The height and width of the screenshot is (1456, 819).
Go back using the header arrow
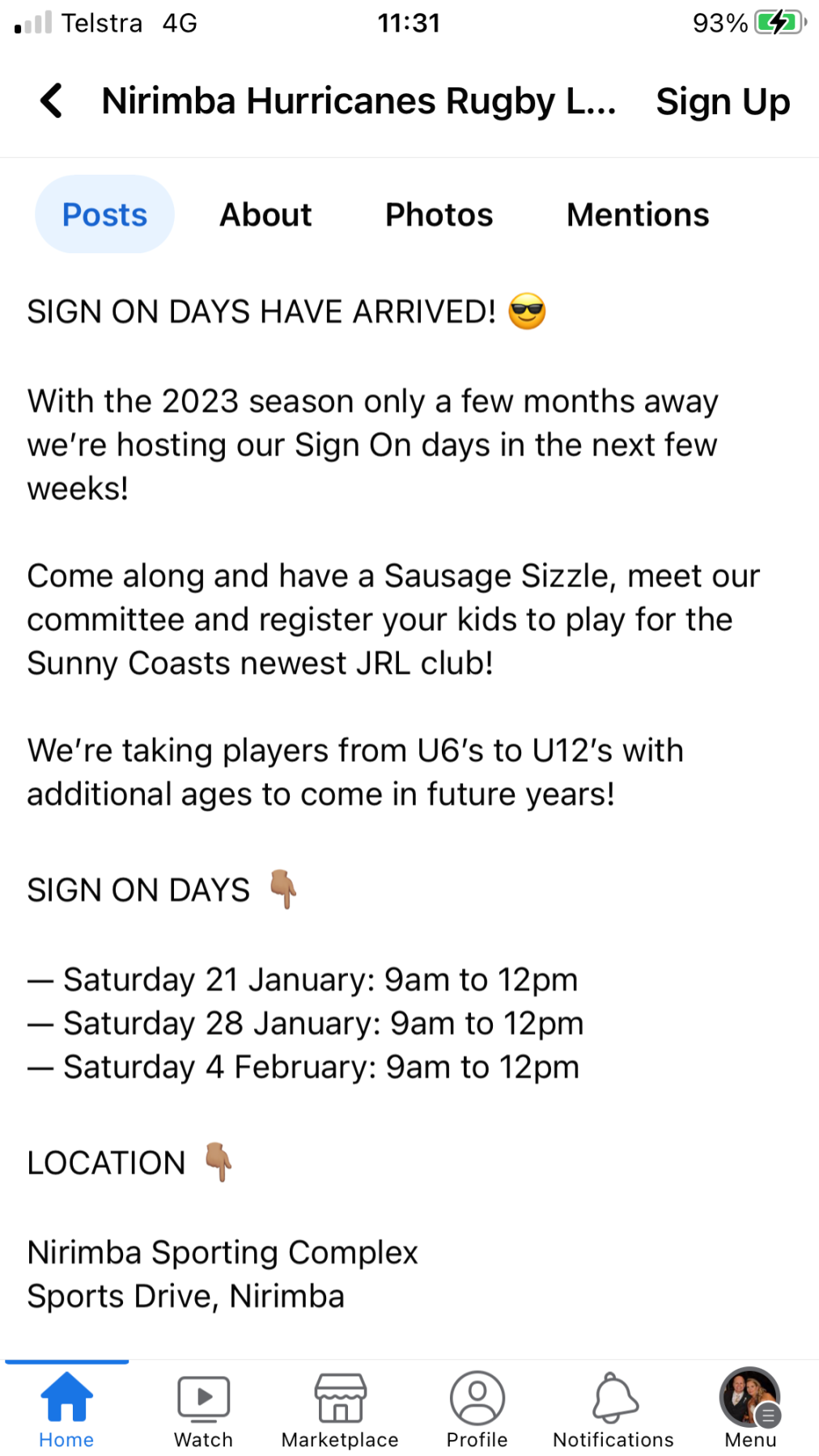[52, 101]
